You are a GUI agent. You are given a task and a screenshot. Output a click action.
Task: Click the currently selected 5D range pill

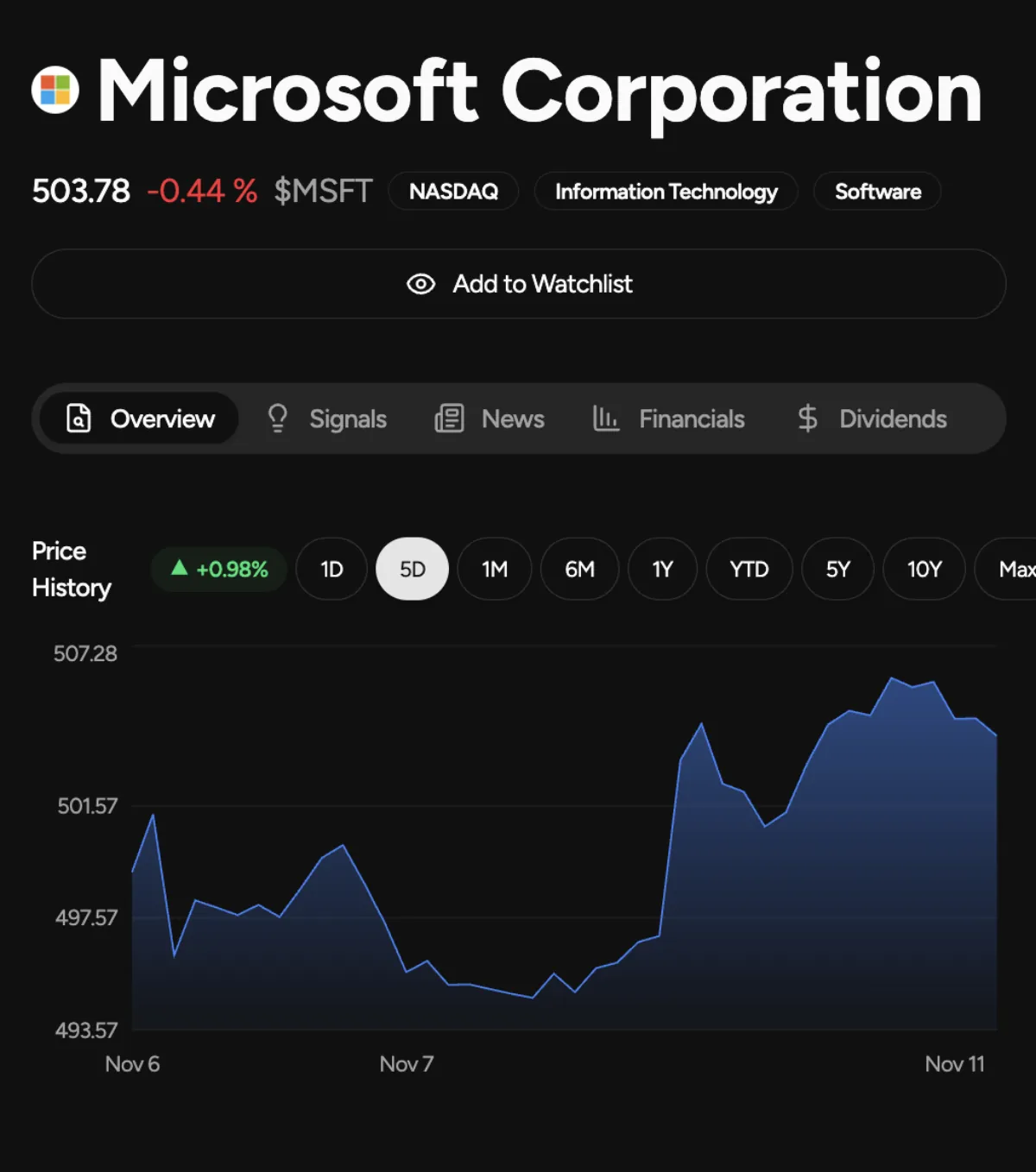click(412, 569)
